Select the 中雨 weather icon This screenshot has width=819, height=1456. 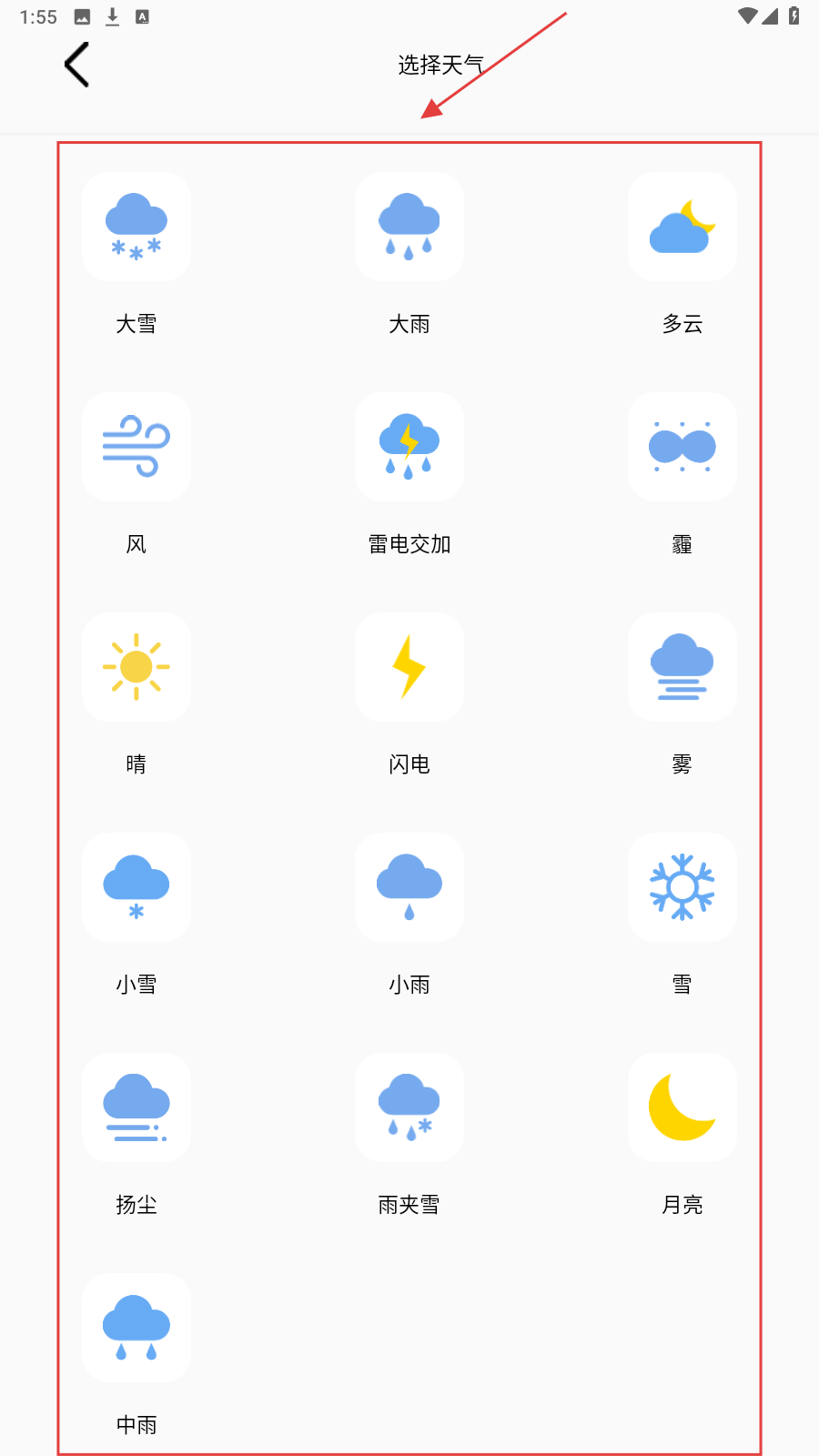(x=136, y=1328)
